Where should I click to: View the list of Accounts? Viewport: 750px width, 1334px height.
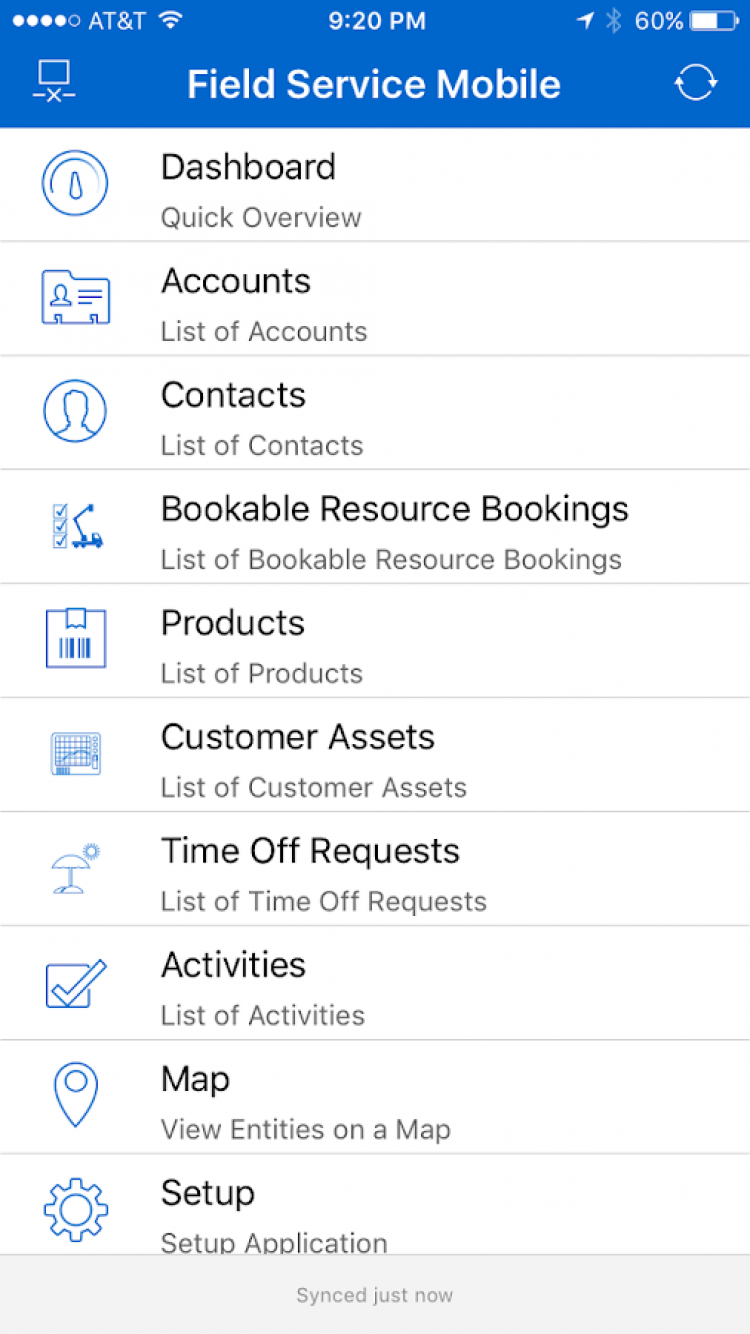point(375,300)
